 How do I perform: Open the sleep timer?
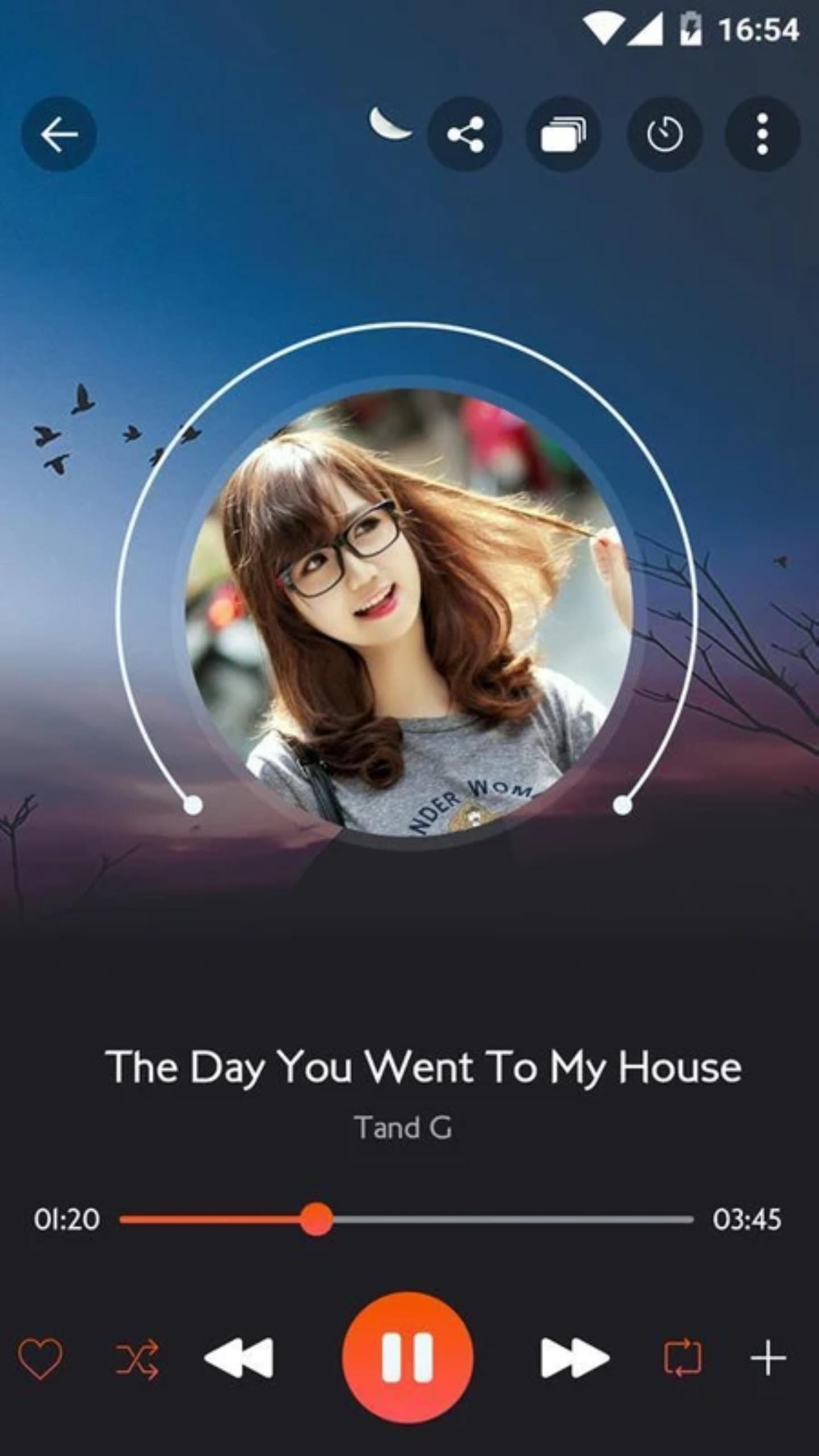pos(664,134)
